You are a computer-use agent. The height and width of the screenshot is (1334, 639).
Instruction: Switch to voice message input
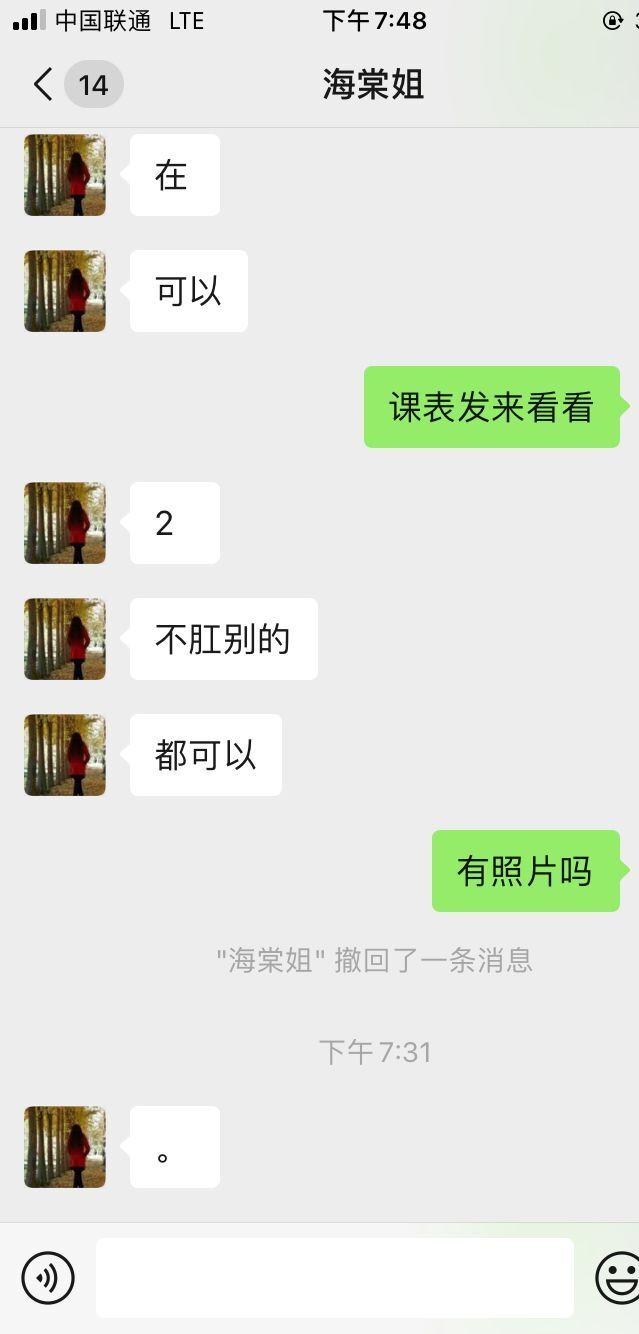(48, 1277)
